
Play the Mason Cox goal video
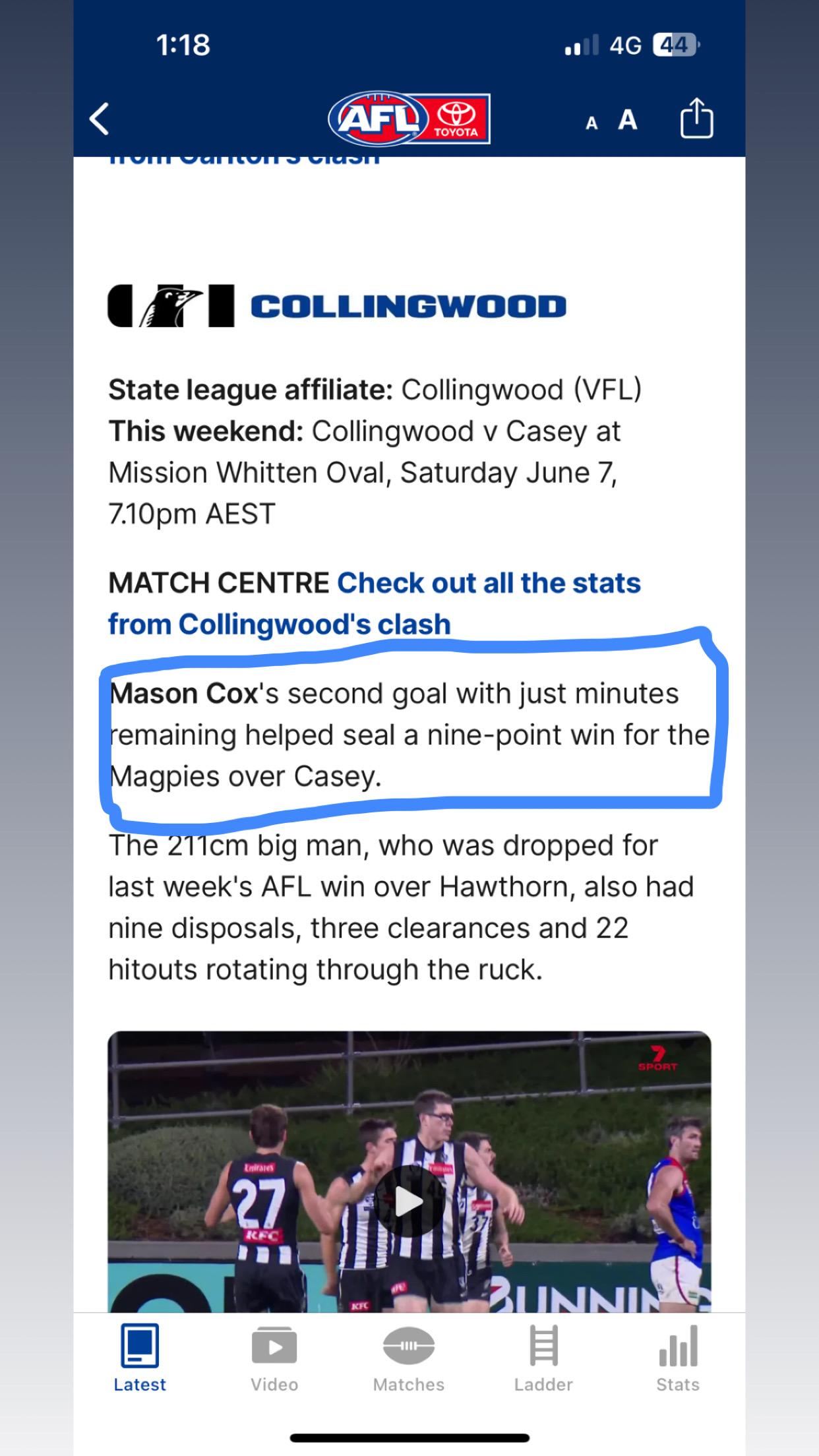tap(409, 1202)
